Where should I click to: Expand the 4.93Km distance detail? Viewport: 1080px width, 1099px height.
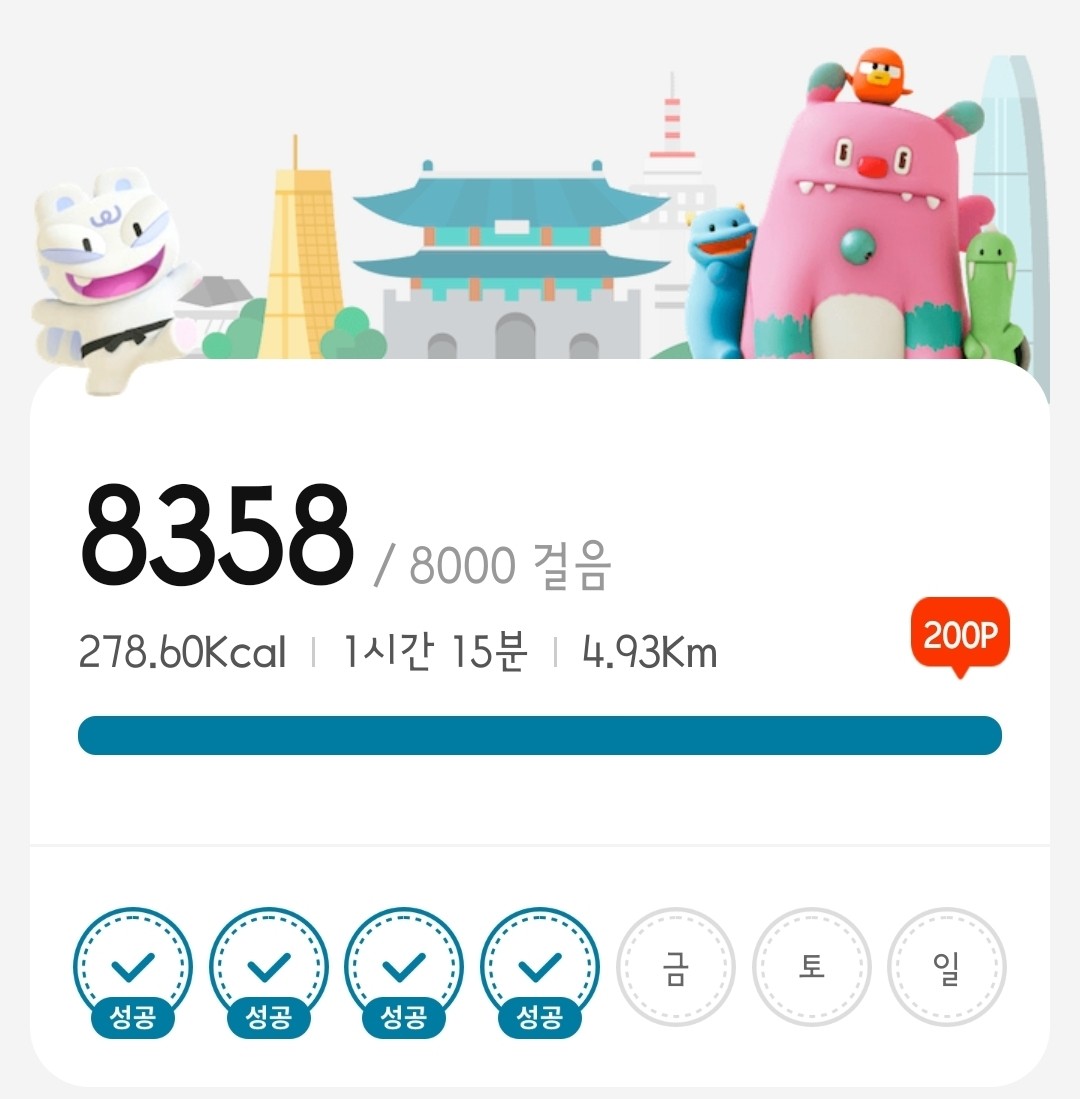pyautogui.click(x=650, y=650)
